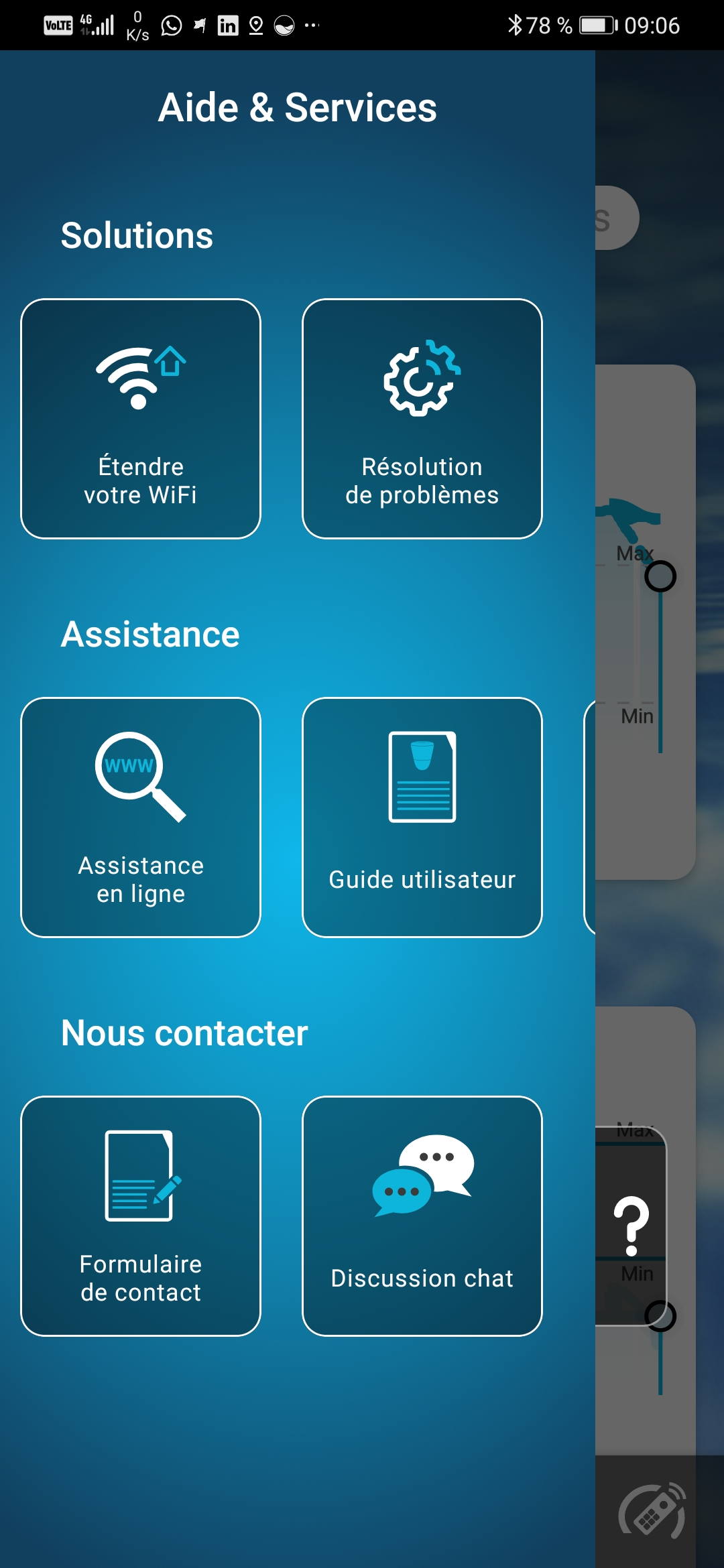The image size is (724, 1568).
Task: Start a Discussion chat
Action: pyautogui.click(x=422, y=1216)
